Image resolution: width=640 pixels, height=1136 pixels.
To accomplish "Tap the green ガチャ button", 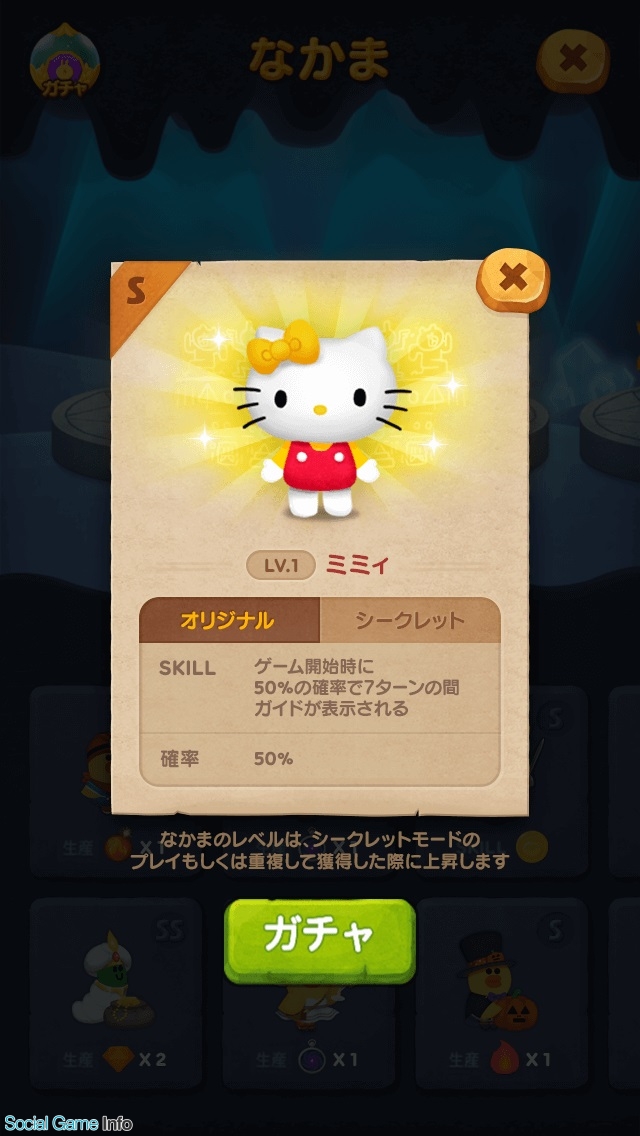I will tap(319, 939).
